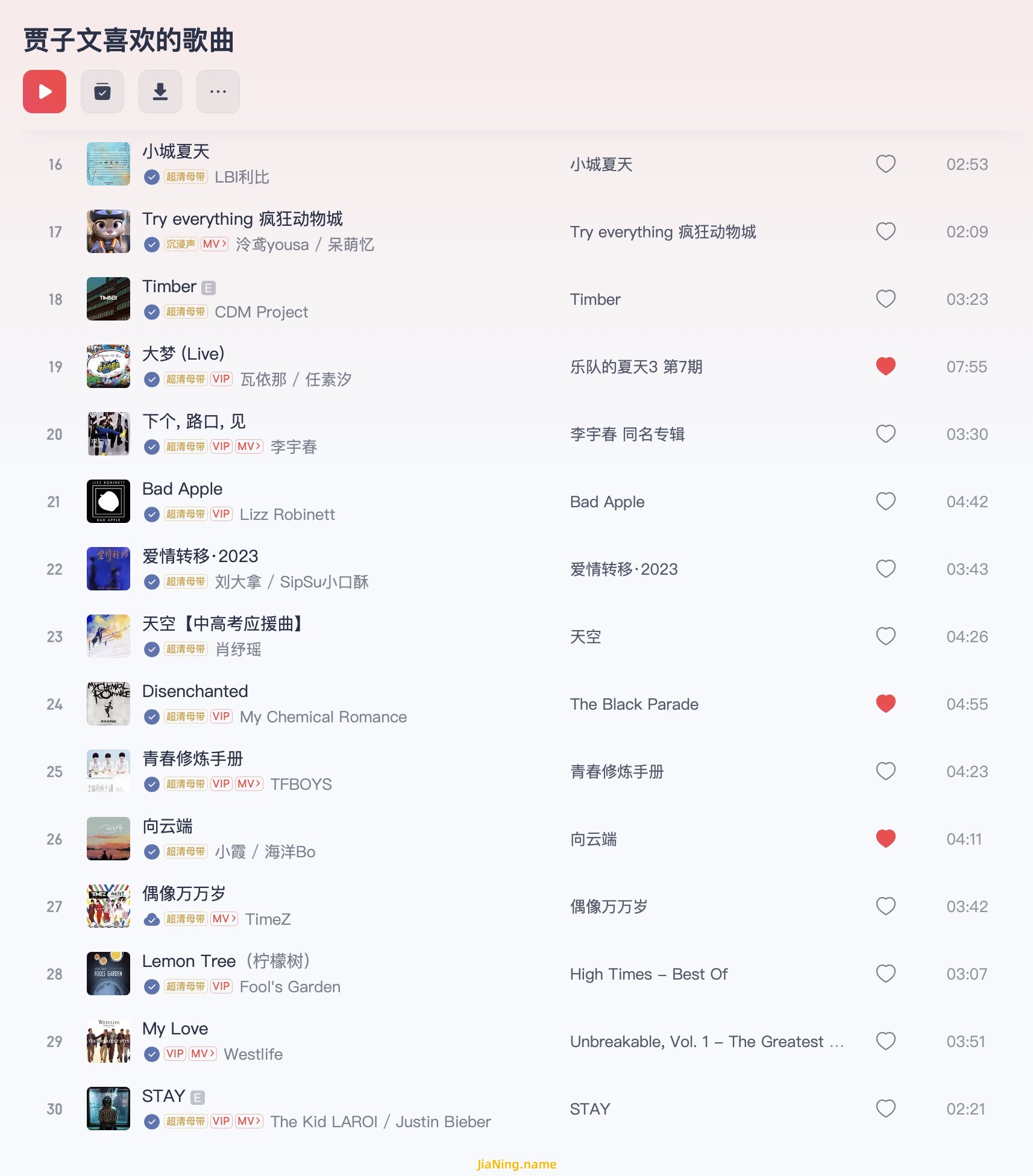1033x1176 pixels.
Task: Open the more options menu
Action: click(x=218, y=92)
